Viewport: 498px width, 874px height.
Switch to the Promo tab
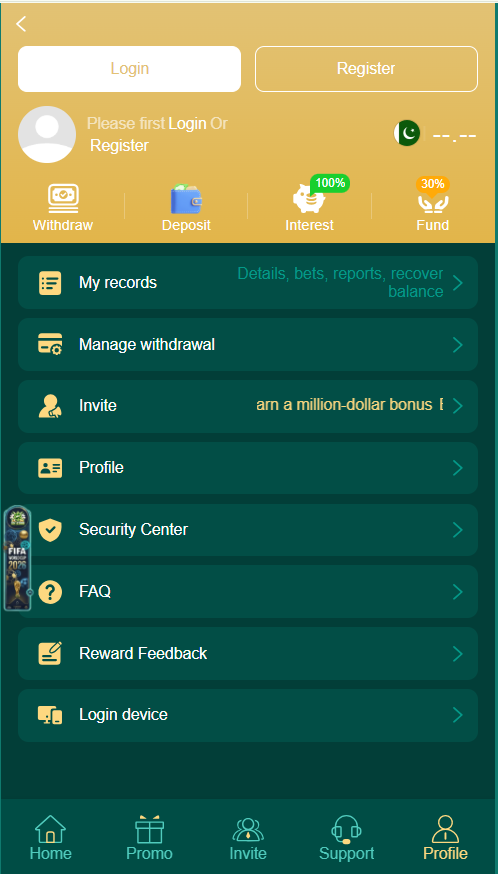click(149, 838)
